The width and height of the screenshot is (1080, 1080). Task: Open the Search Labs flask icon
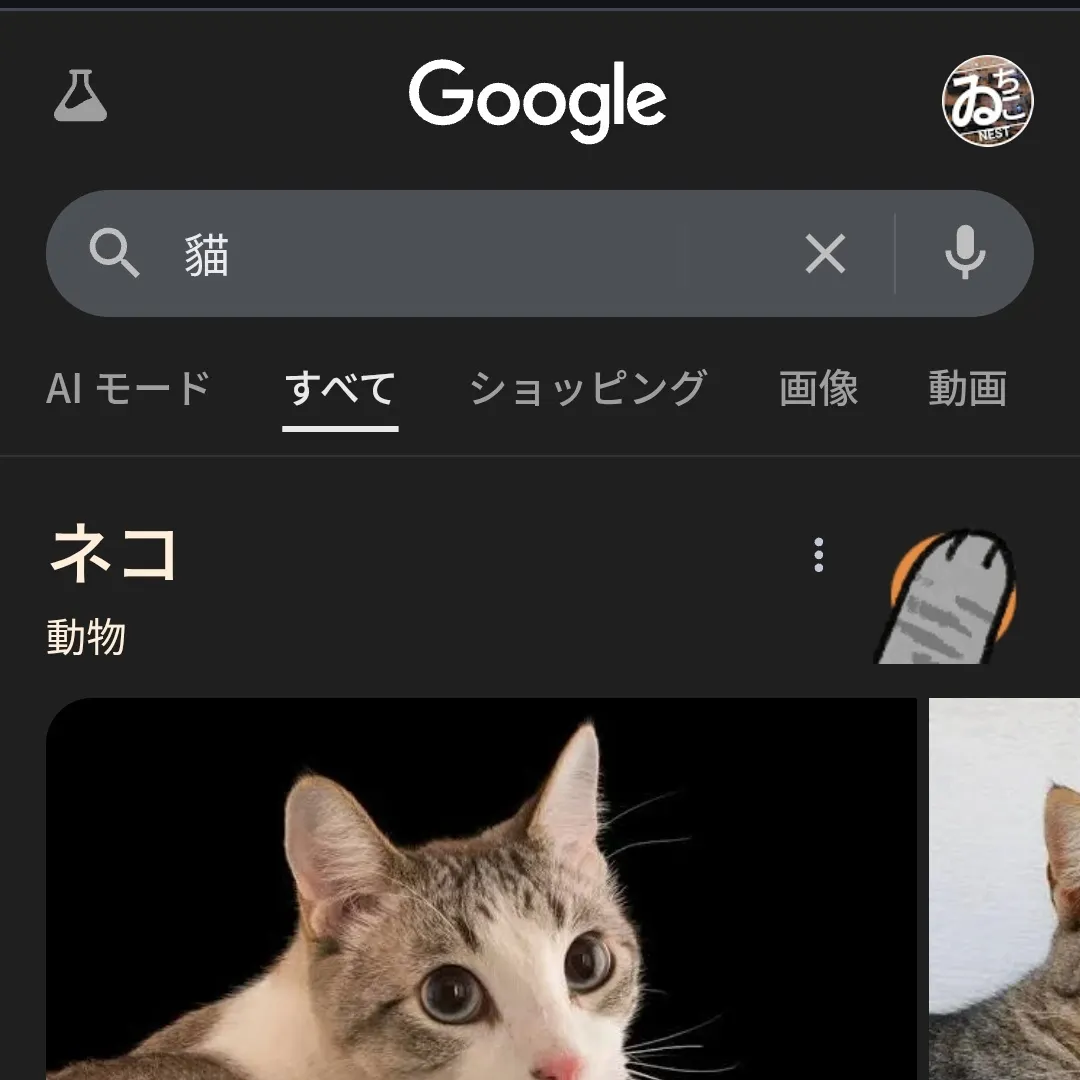pyautogui.click(x=80, y=97)
